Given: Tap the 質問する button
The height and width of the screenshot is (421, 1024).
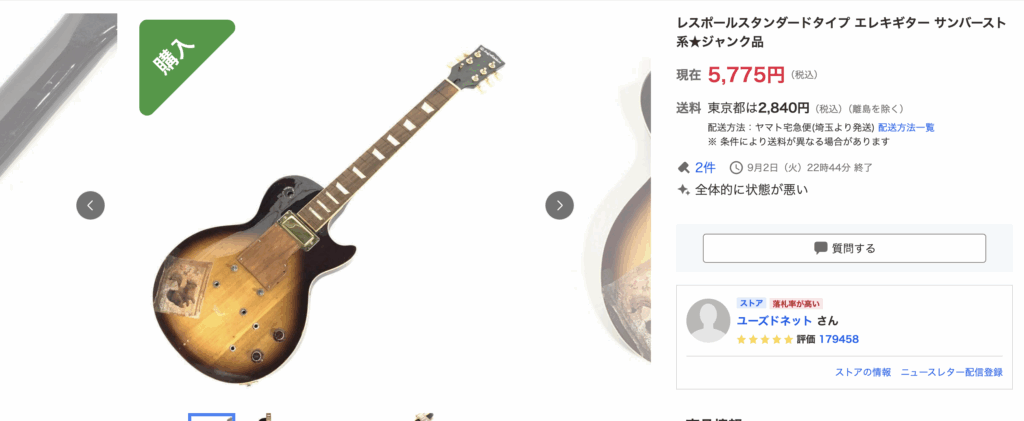Looking at the screenshot, I should pyautogui.click(x=843, y=248).
